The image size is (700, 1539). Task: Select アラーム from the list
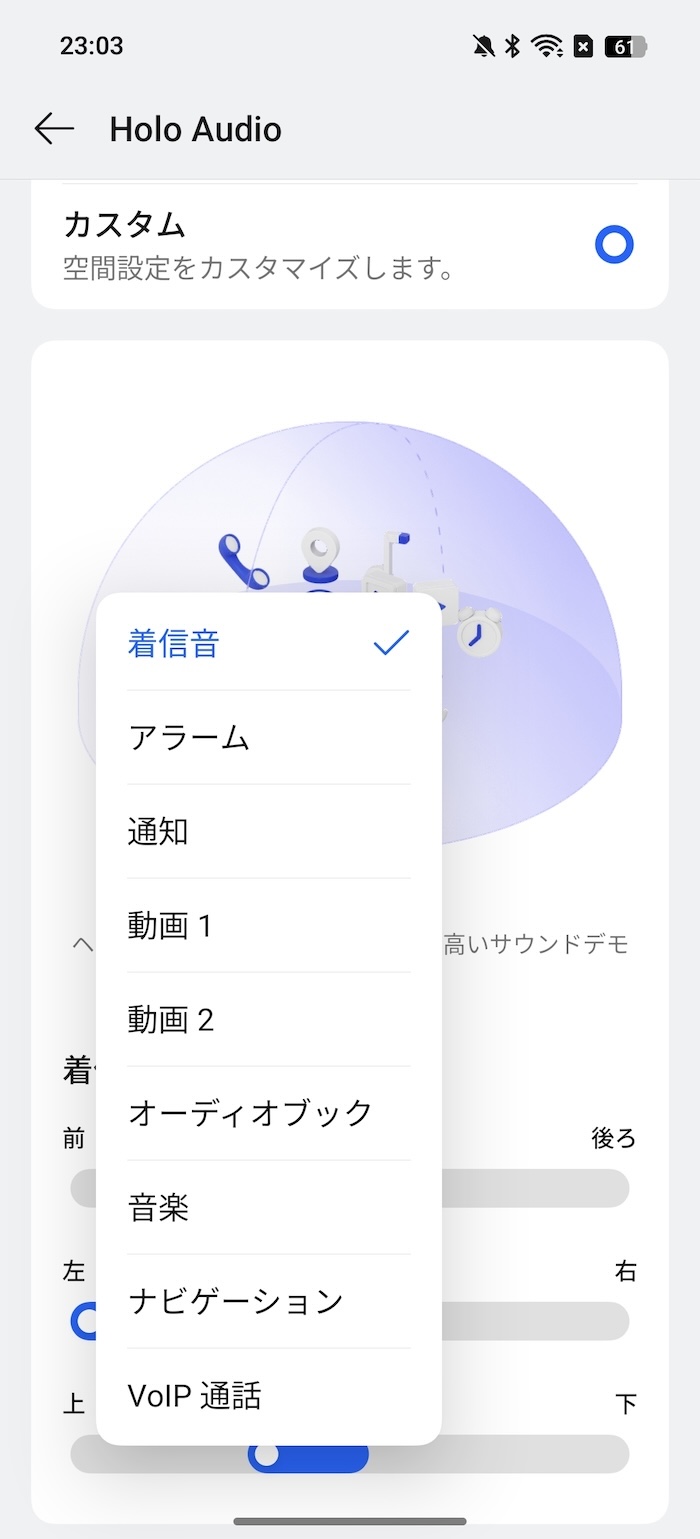point(268,738)
